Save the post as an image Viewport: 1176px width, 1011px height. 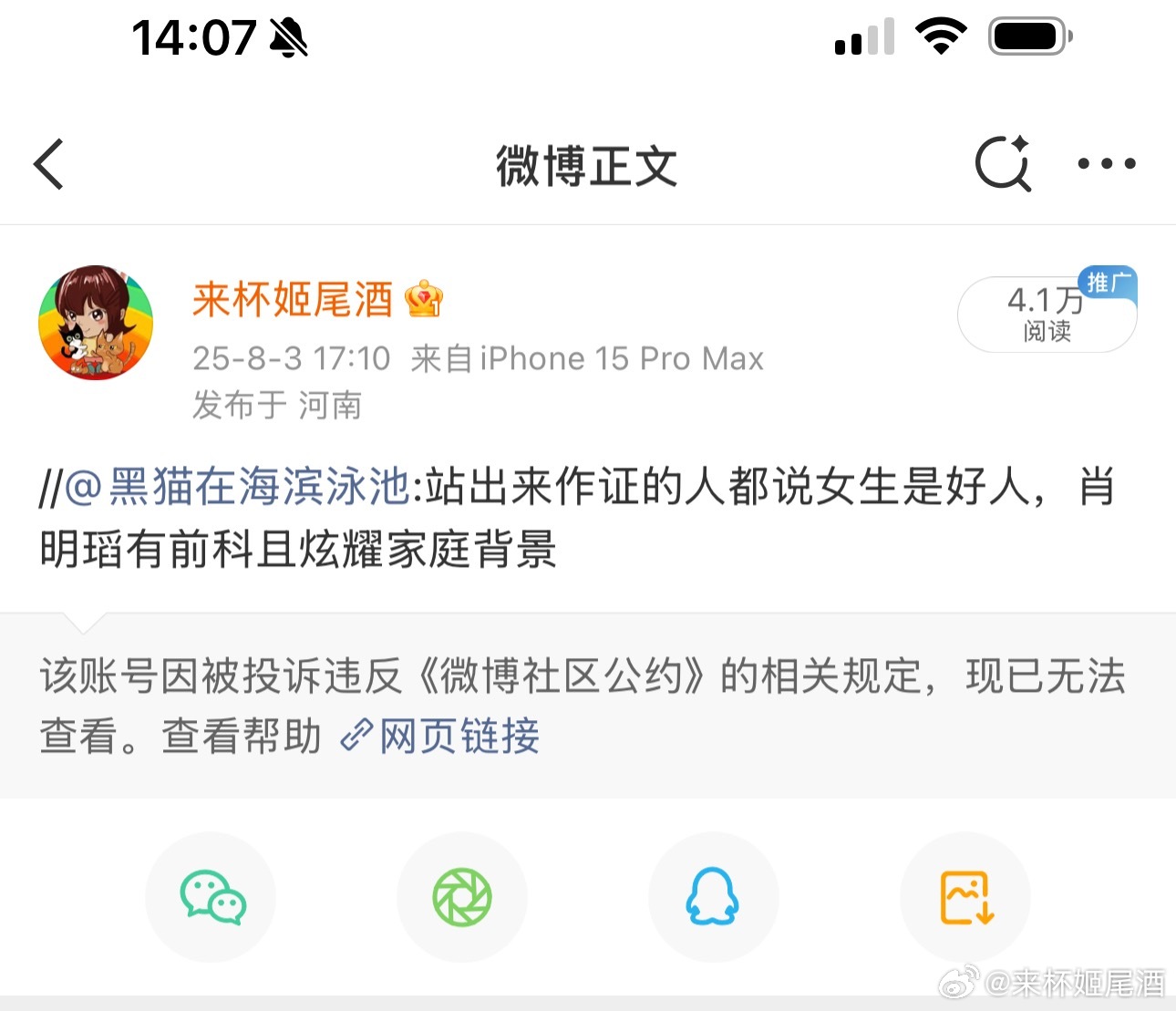(x=965, y=898)
